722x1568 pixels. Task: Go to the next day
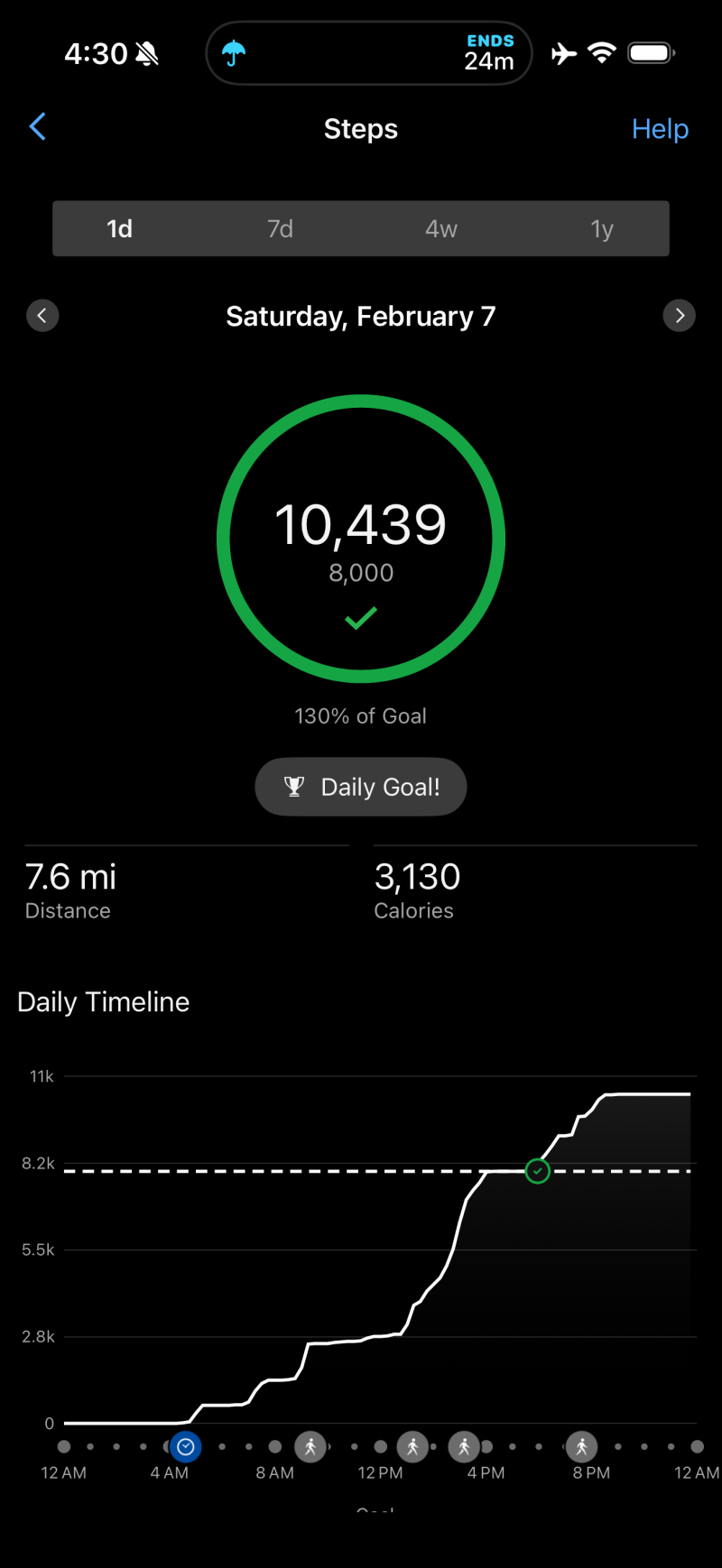(680, 316)
